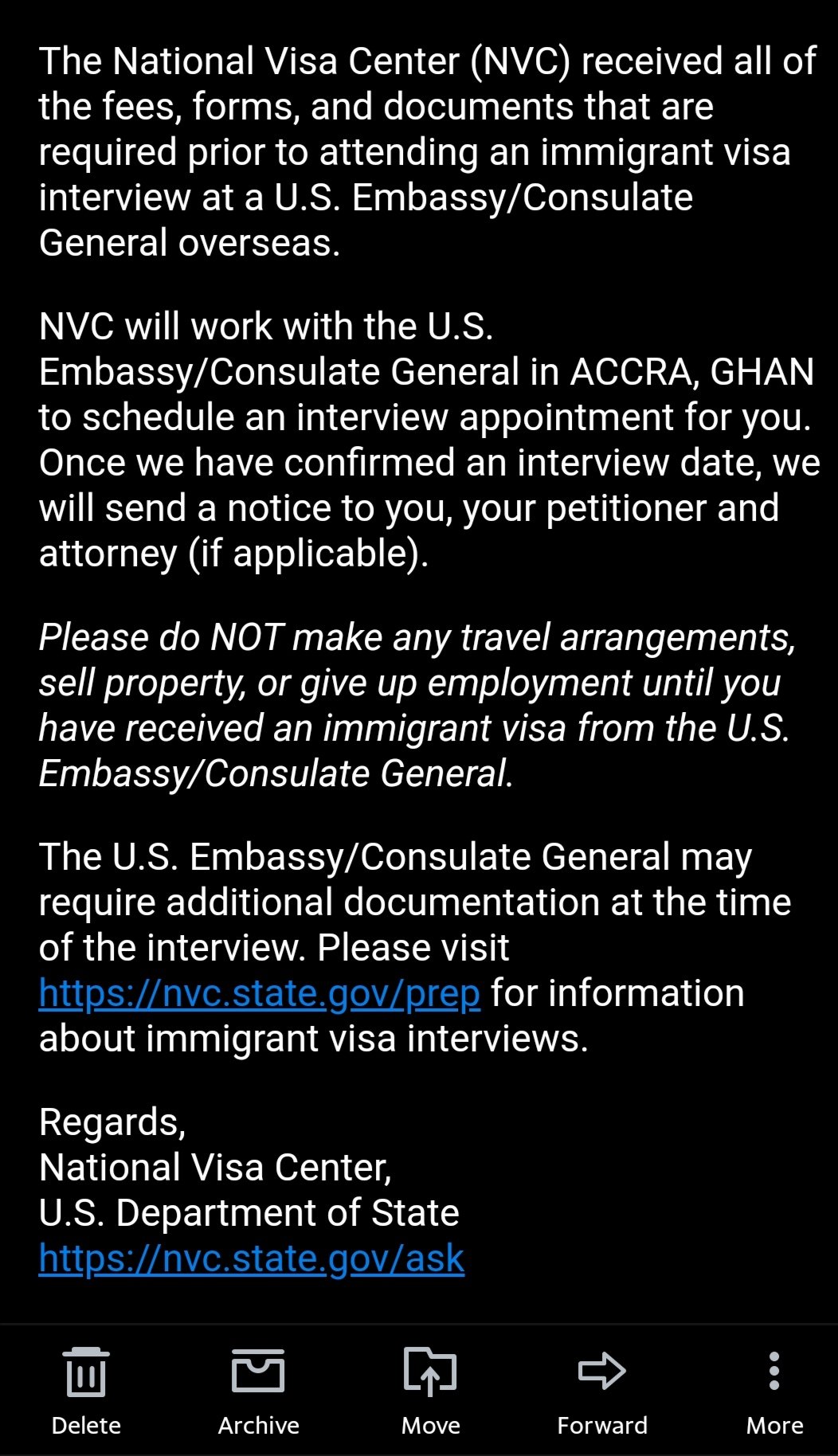838x1456 pixels.
Task: Move email to another folder
Action: tap(431, 1391)
